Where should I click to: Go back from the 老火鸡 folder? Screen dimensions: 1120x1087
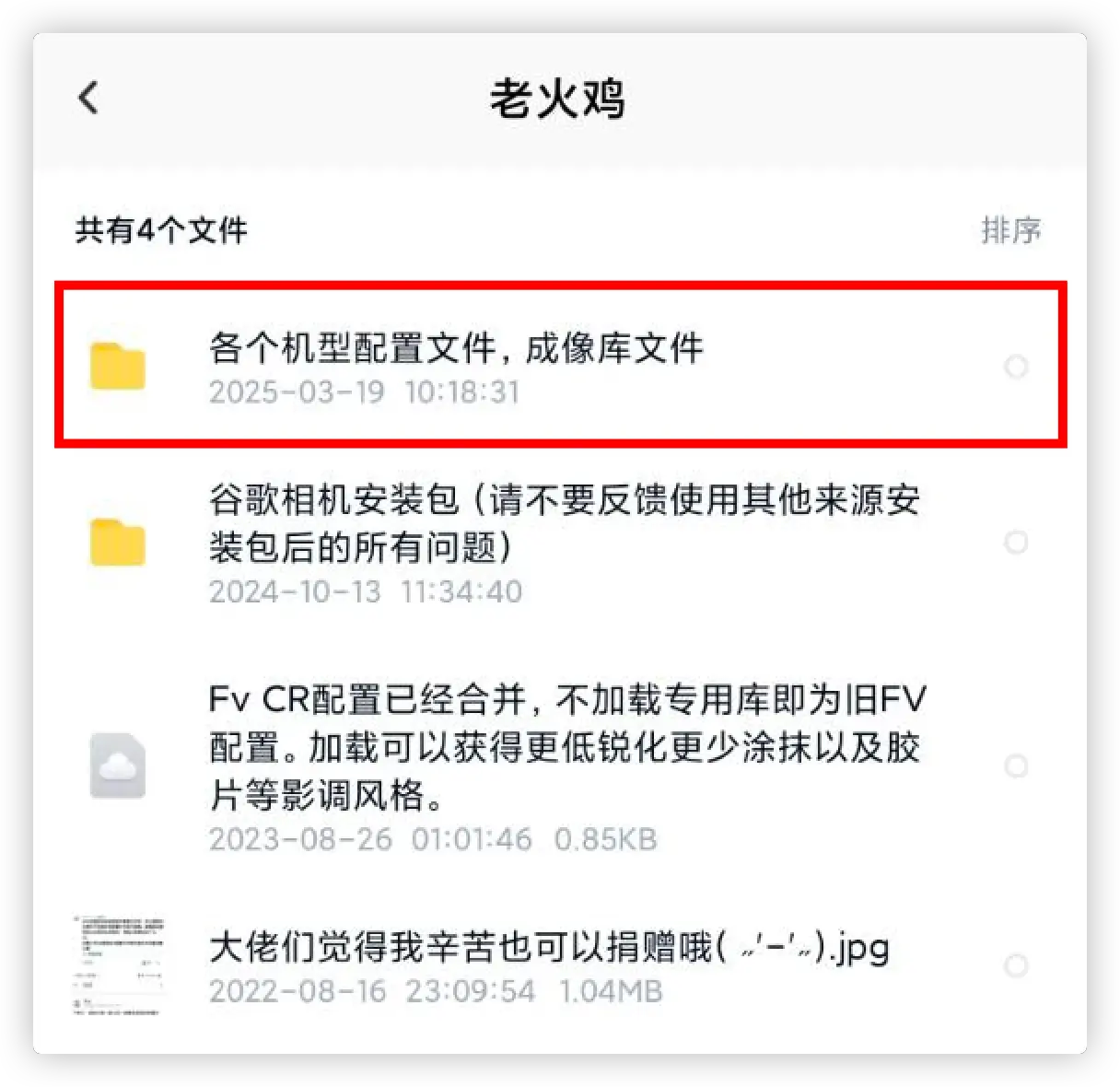pyautogui.click(x=88, y=98)
